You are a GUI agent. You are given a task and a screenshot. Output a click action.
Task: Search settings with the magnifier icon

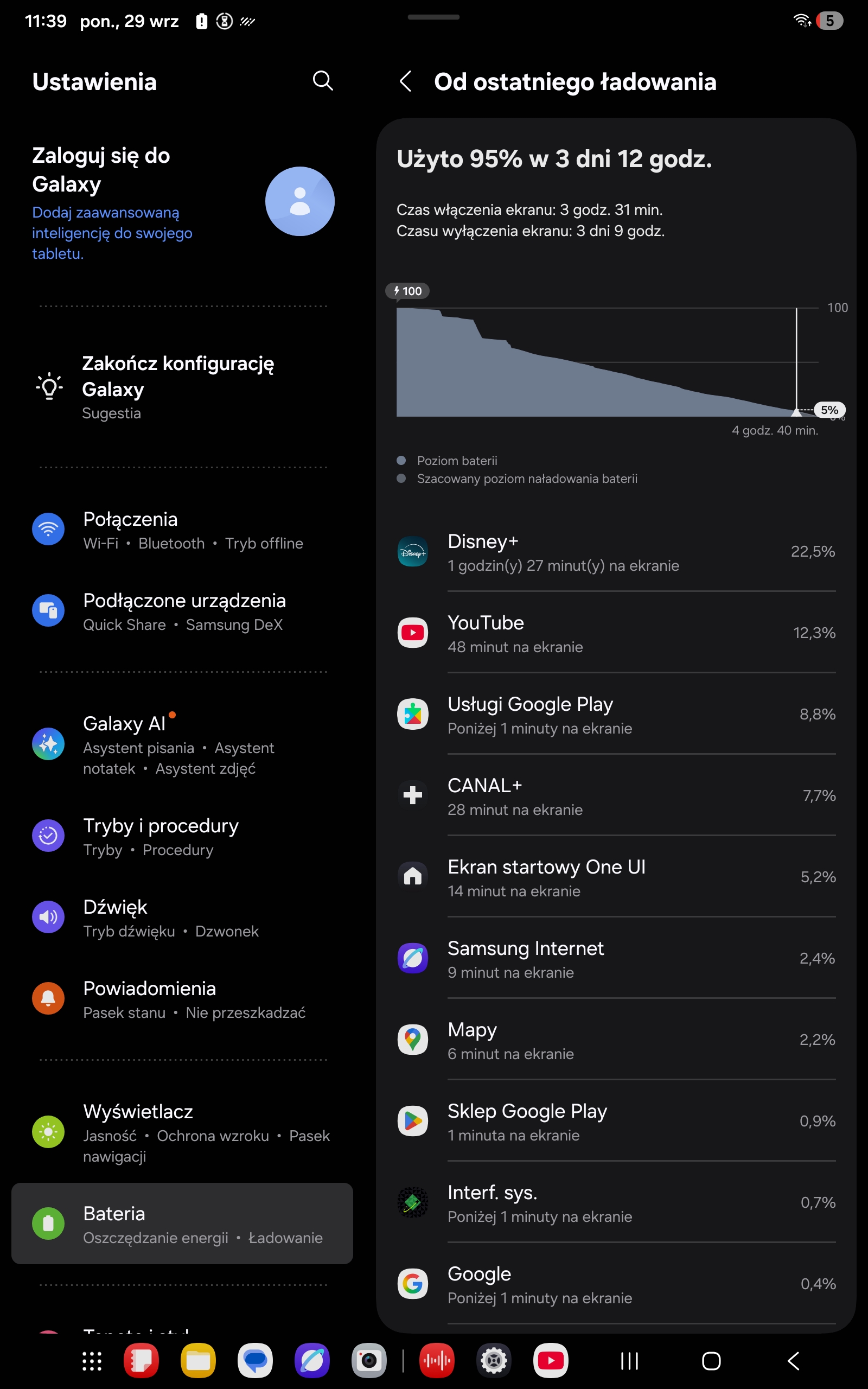click(323, 81)
